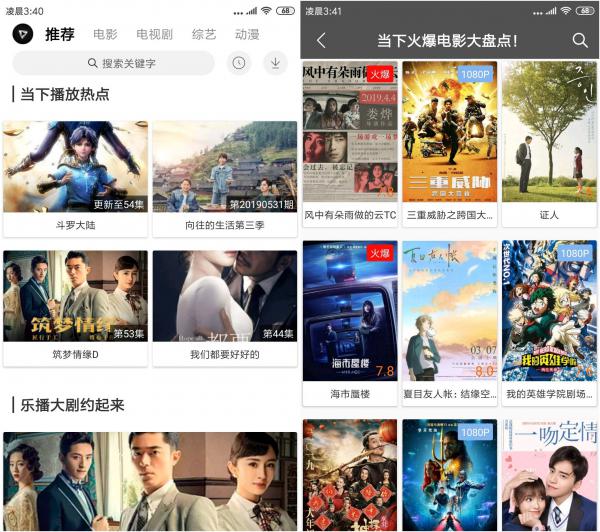The height and width of the screenshot is (532, 600).
Task: Open 夏目友人帐 movie poster
Action: tap(450, 311)
